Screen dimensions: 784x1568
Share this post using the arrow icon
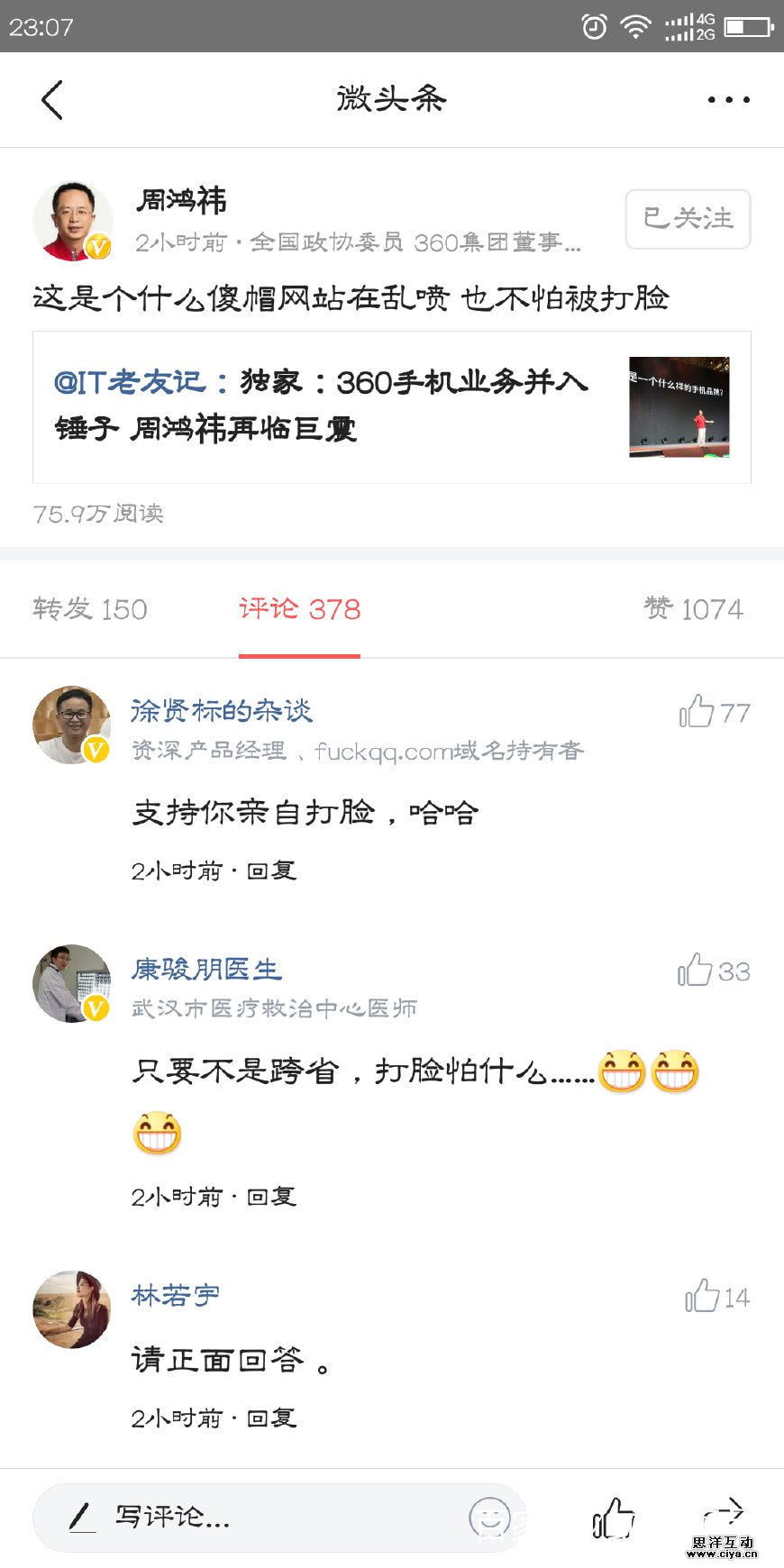(x=724, y=1512)
